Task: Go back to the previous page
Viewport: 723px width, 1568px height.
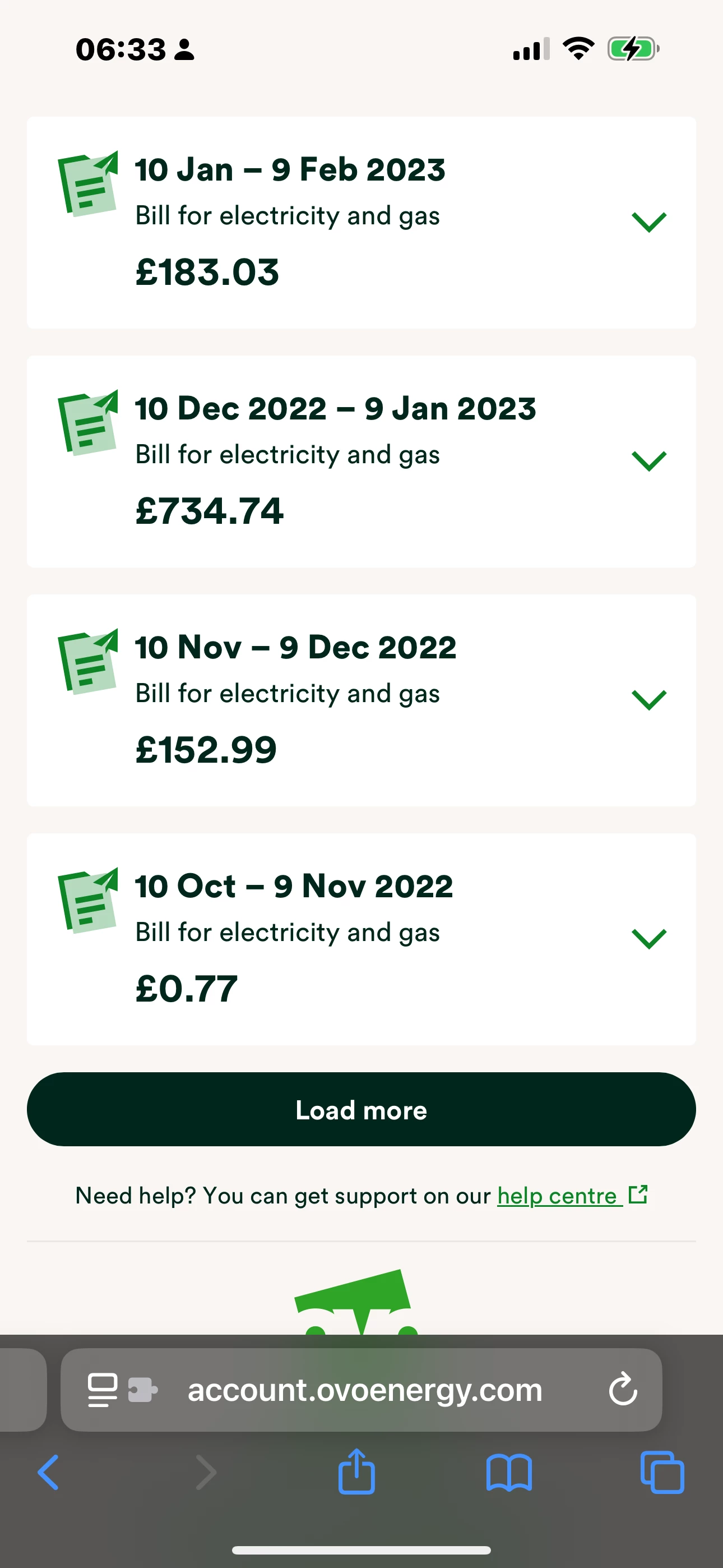Action: [x=48, y=1473]
